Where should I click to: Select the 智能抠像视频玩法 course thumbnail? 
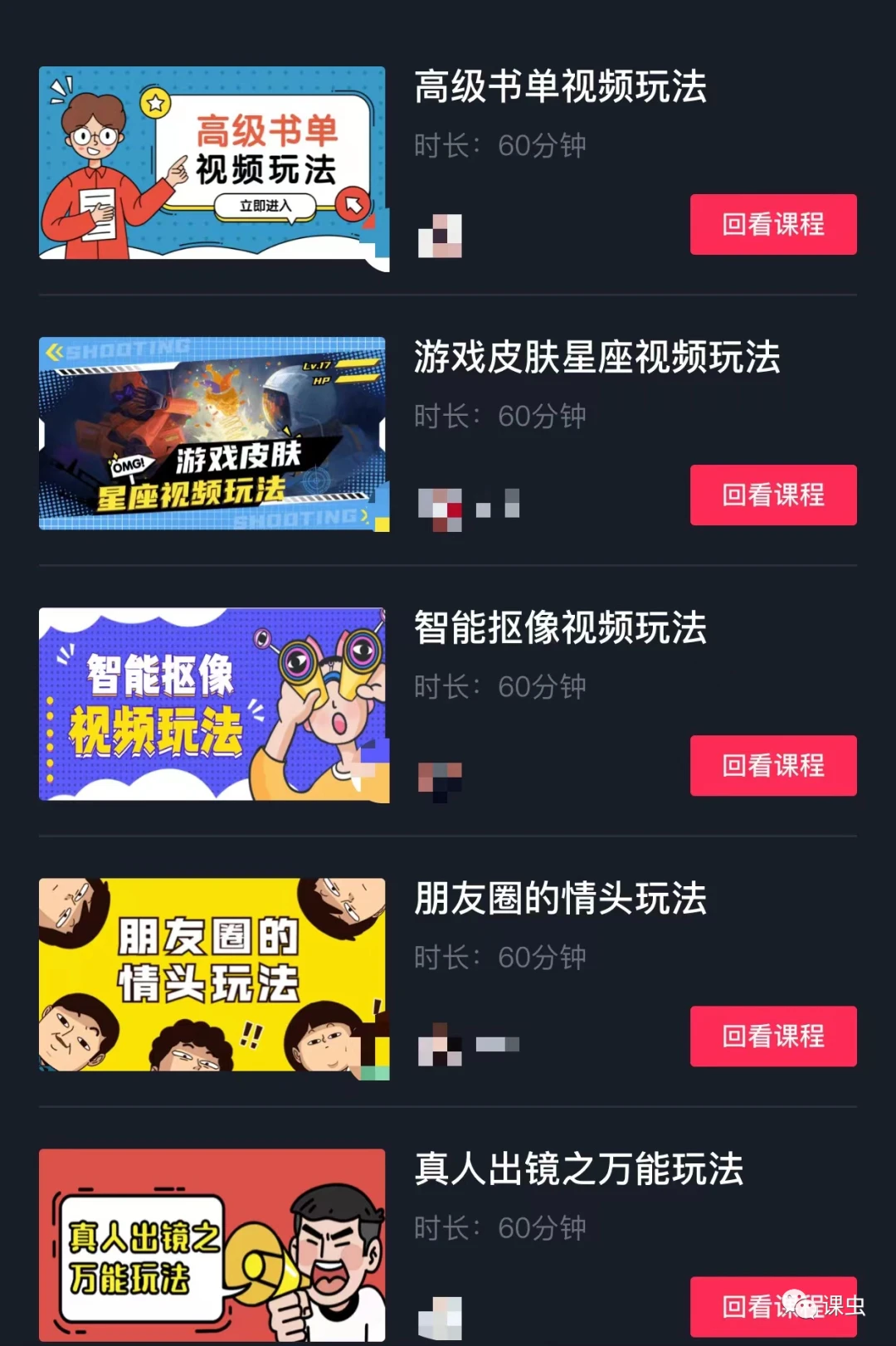212,704
